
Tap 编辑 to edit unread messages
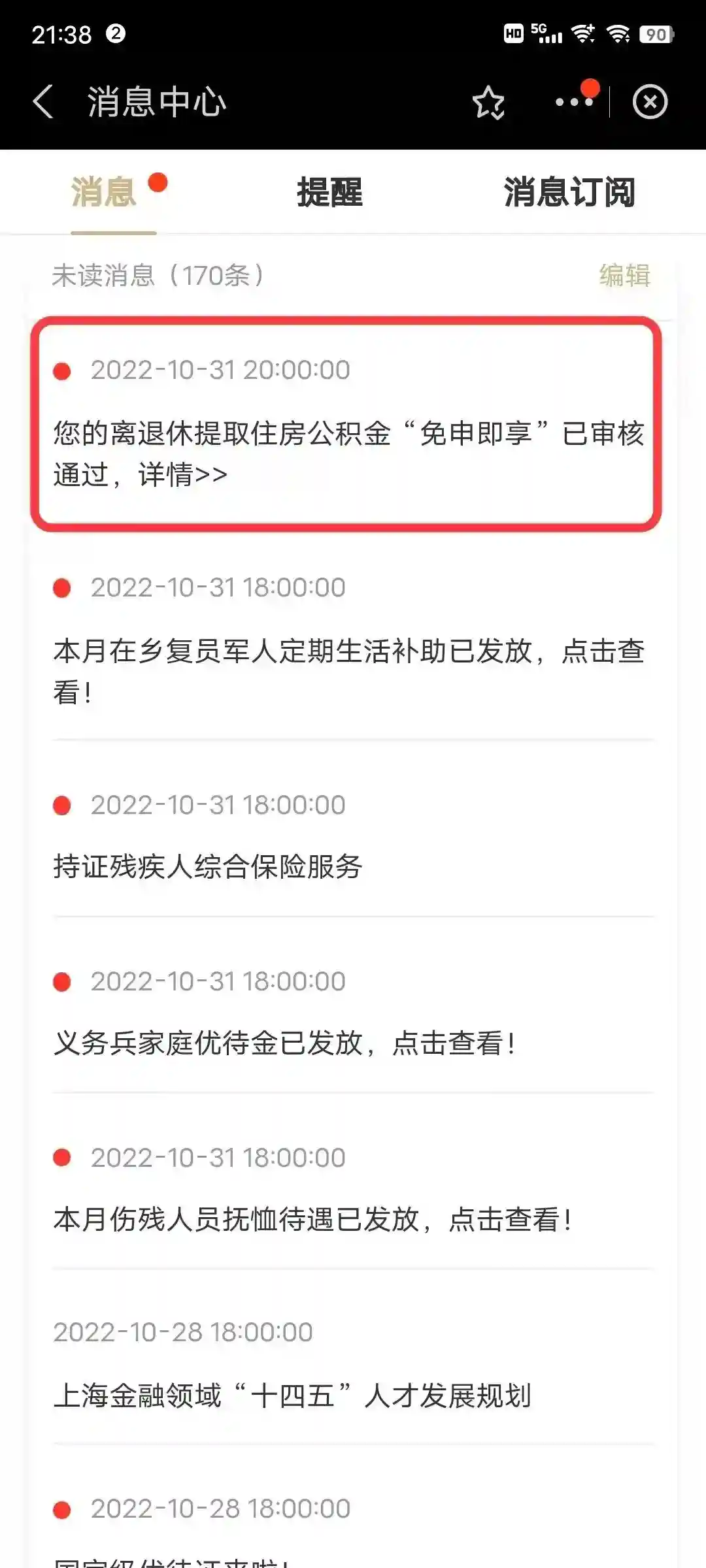(624, 275)
